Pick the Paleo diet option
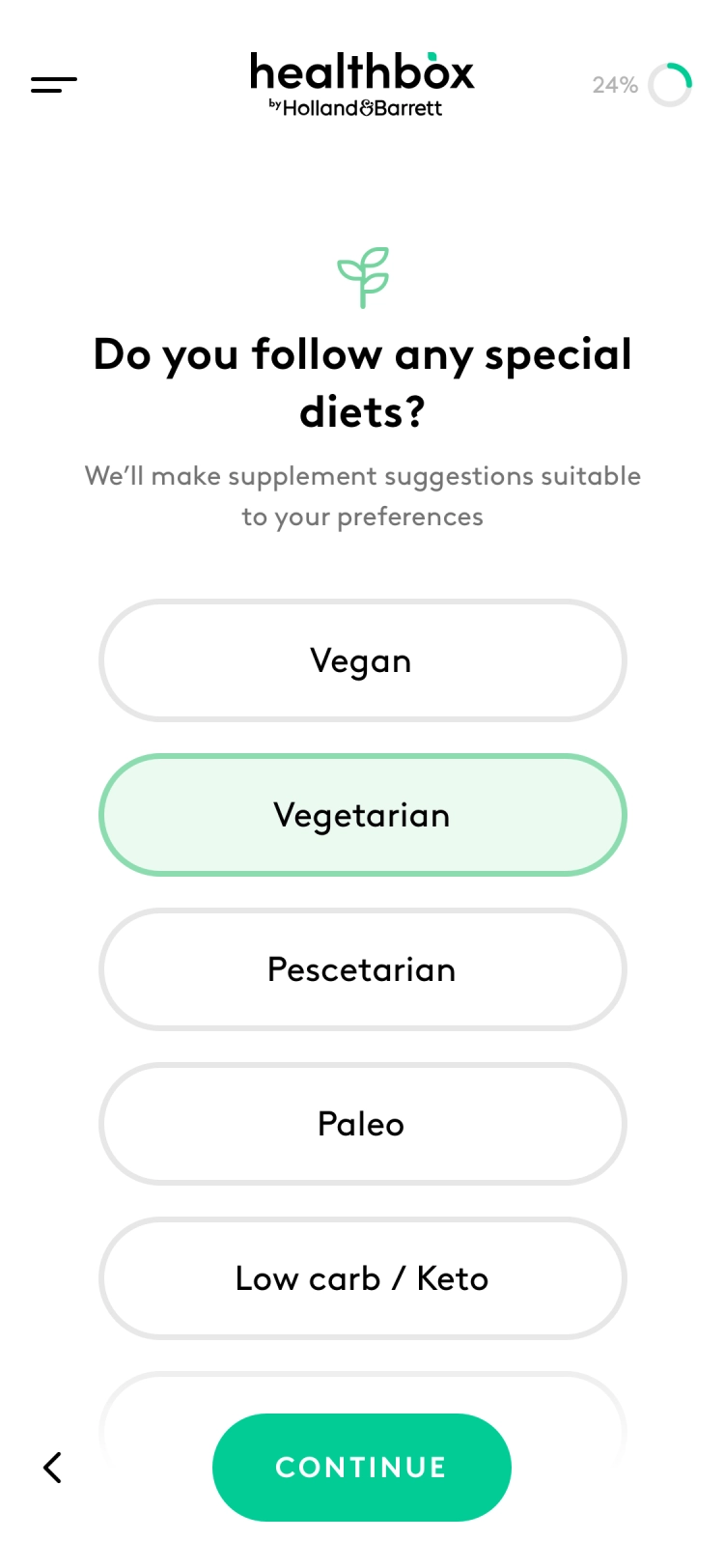This screenshot has height=1568, width=724. [362, 1124]
